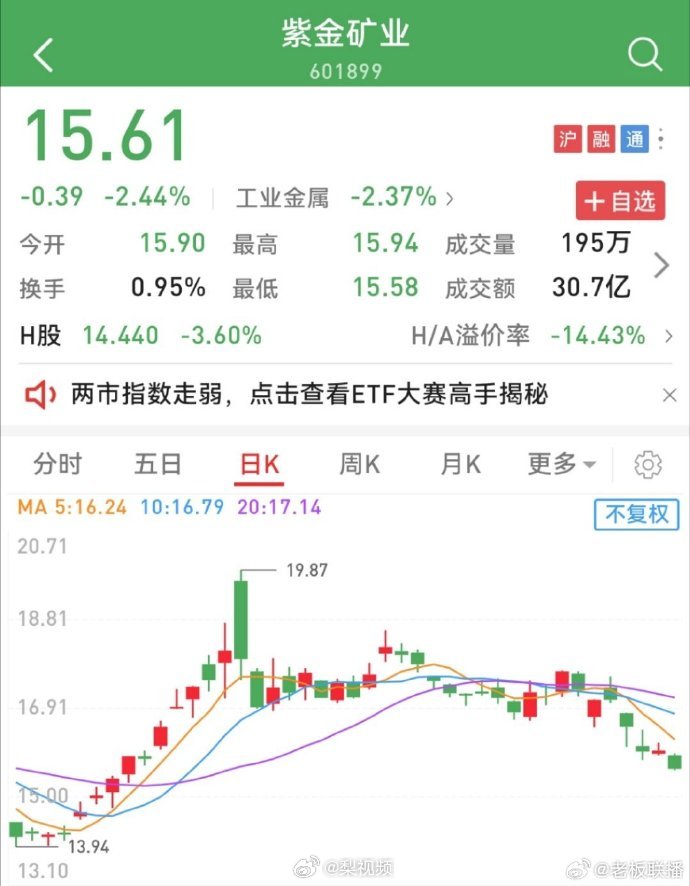Expand more quote details with the chevron
690x886 pixels.
pos(661,265)
